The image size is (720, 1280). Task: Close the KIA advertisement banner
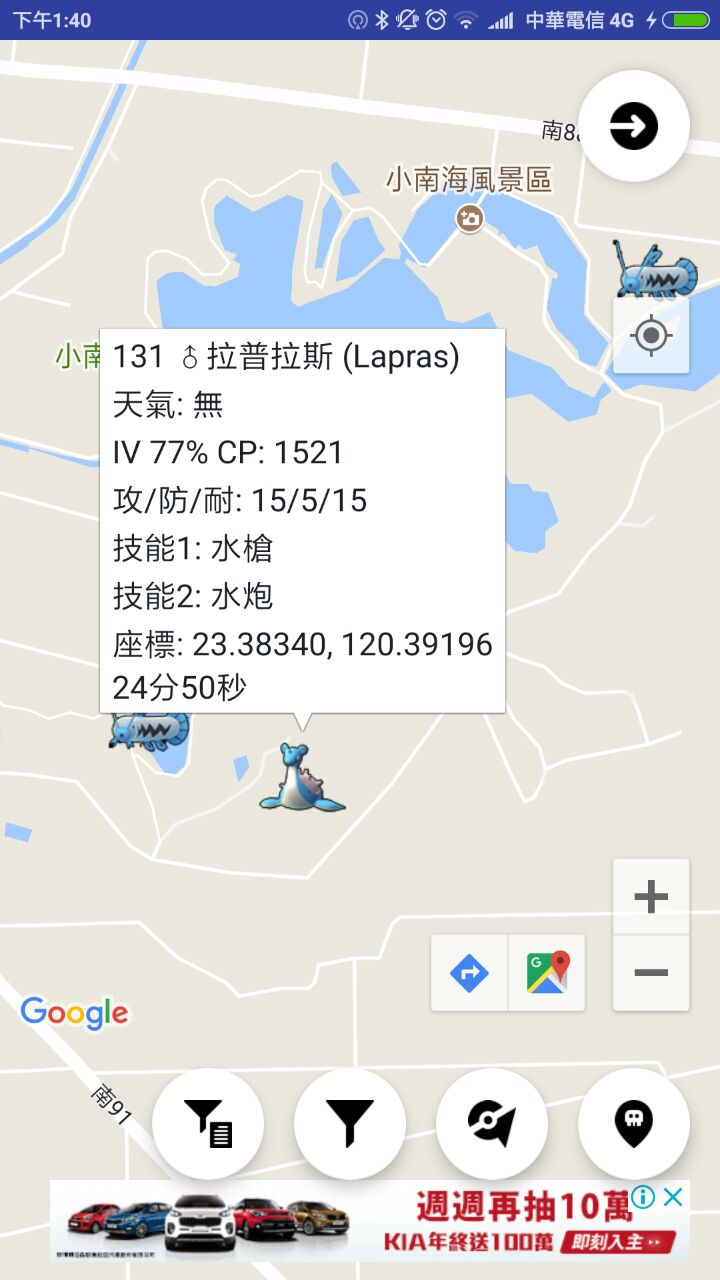pos(674,1197)
